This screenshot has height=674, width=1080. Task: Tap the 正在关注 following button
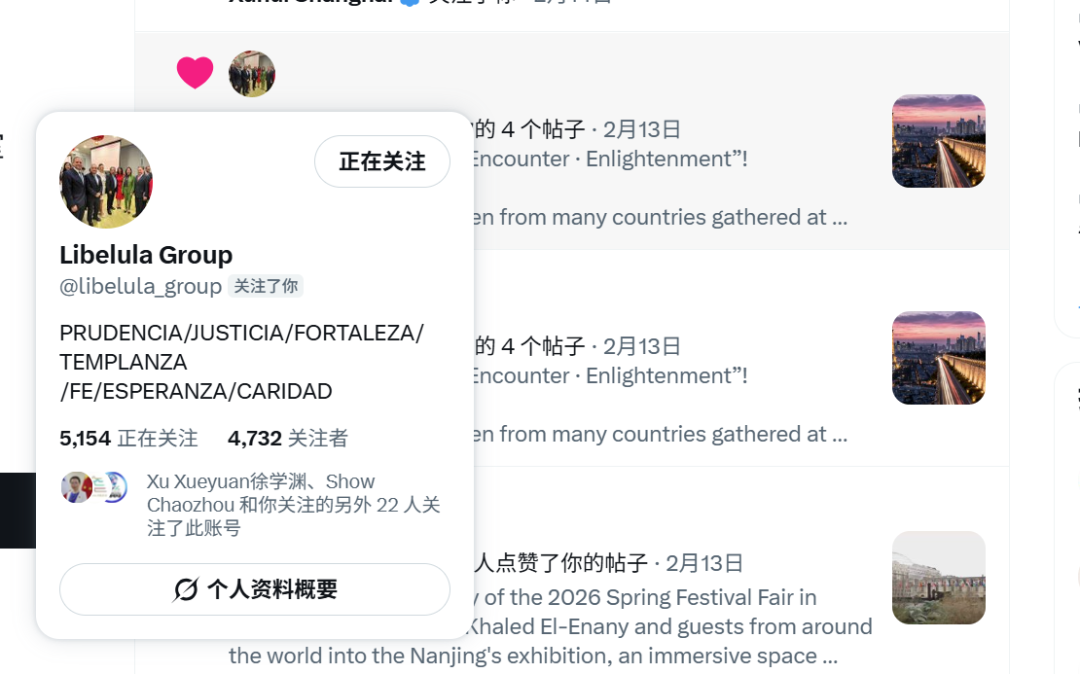pos(382,161)
